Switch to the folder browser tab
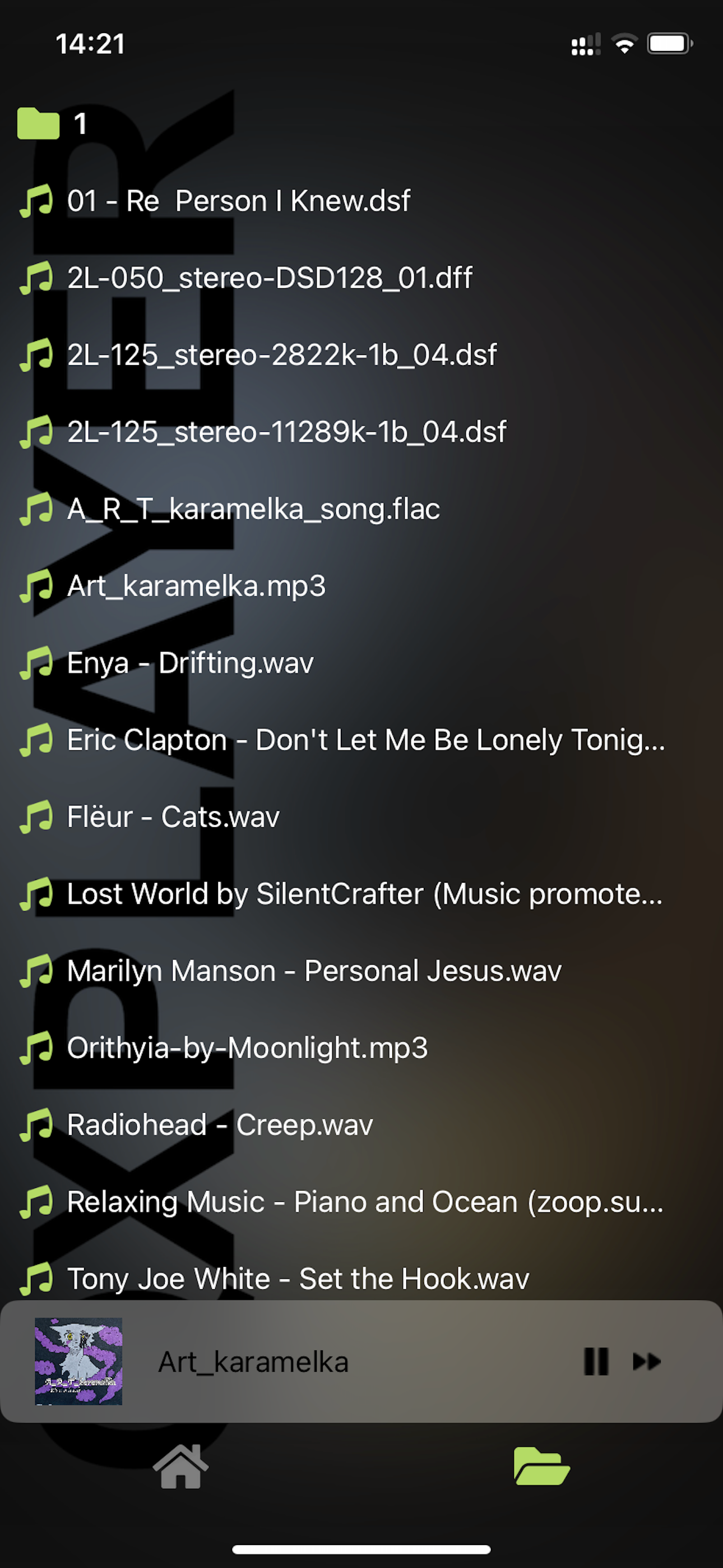Viewport: 723px width, 1568px height. pyautogui.click(x=541, y=1466)
